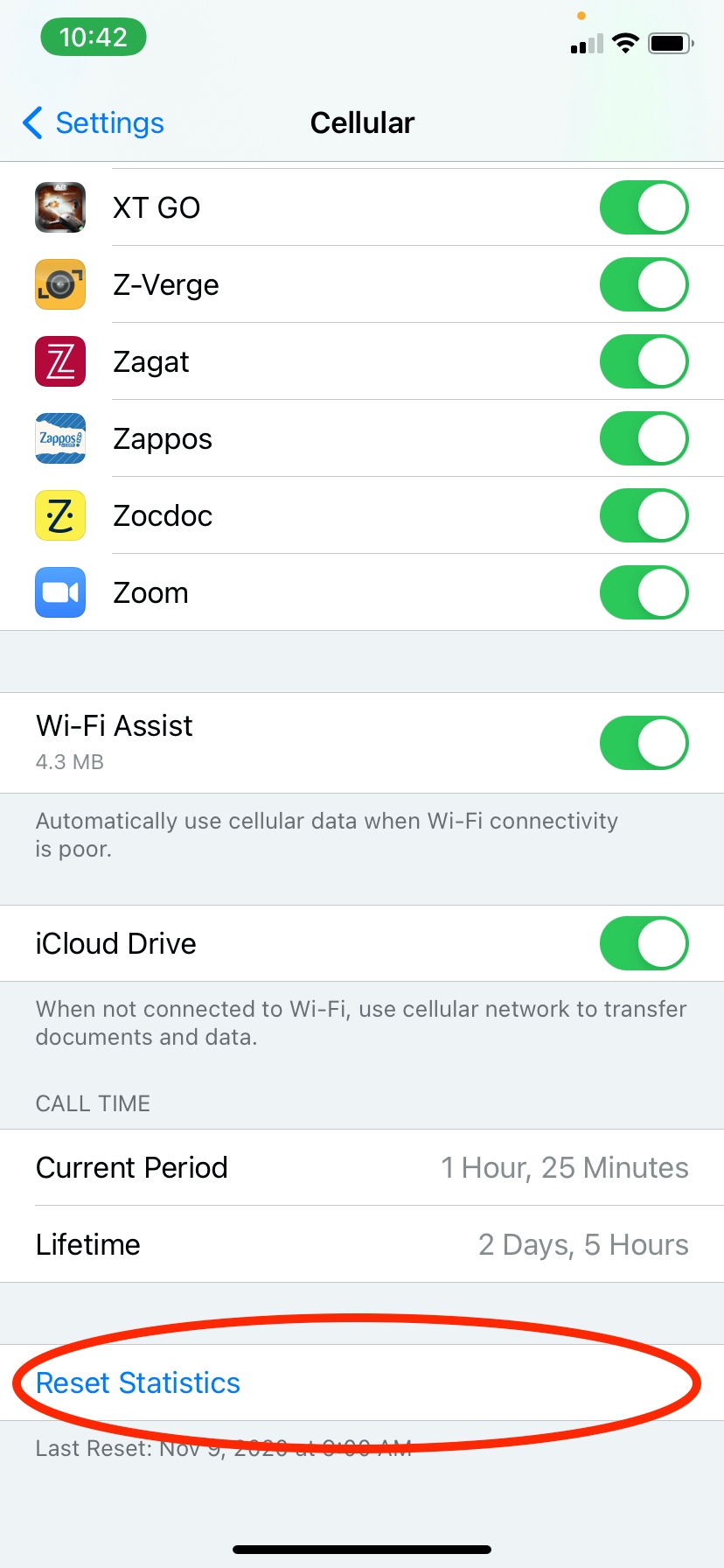The image size is (724, 1568).
Task: Tap Reset Statistics
Action: (x=138, y=1382)
